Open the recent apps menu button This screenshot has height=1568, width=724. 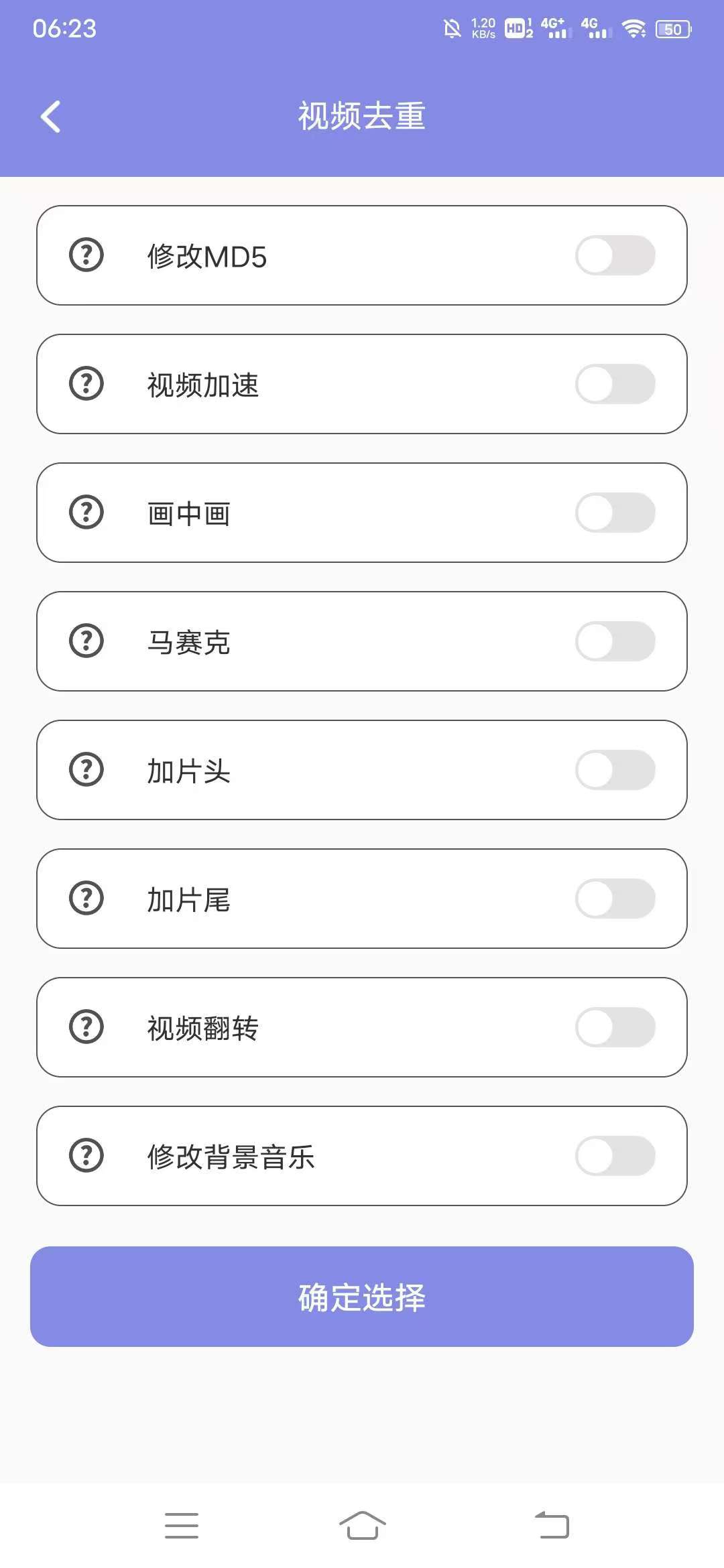point(182,1526)
